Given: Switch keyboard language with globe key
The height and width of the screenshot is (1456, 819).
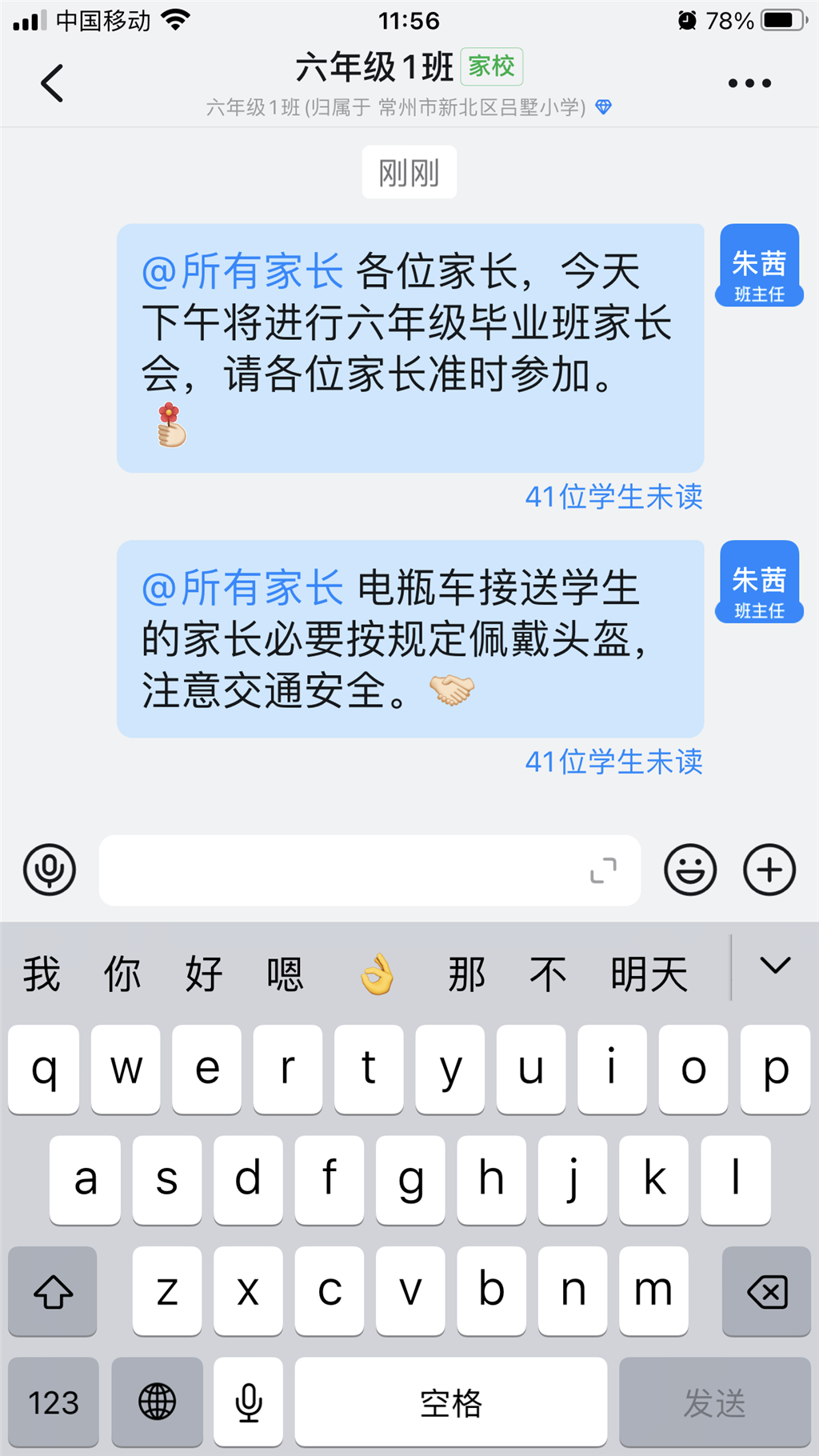Looking at the screenshot, I should click(157, 1402).
